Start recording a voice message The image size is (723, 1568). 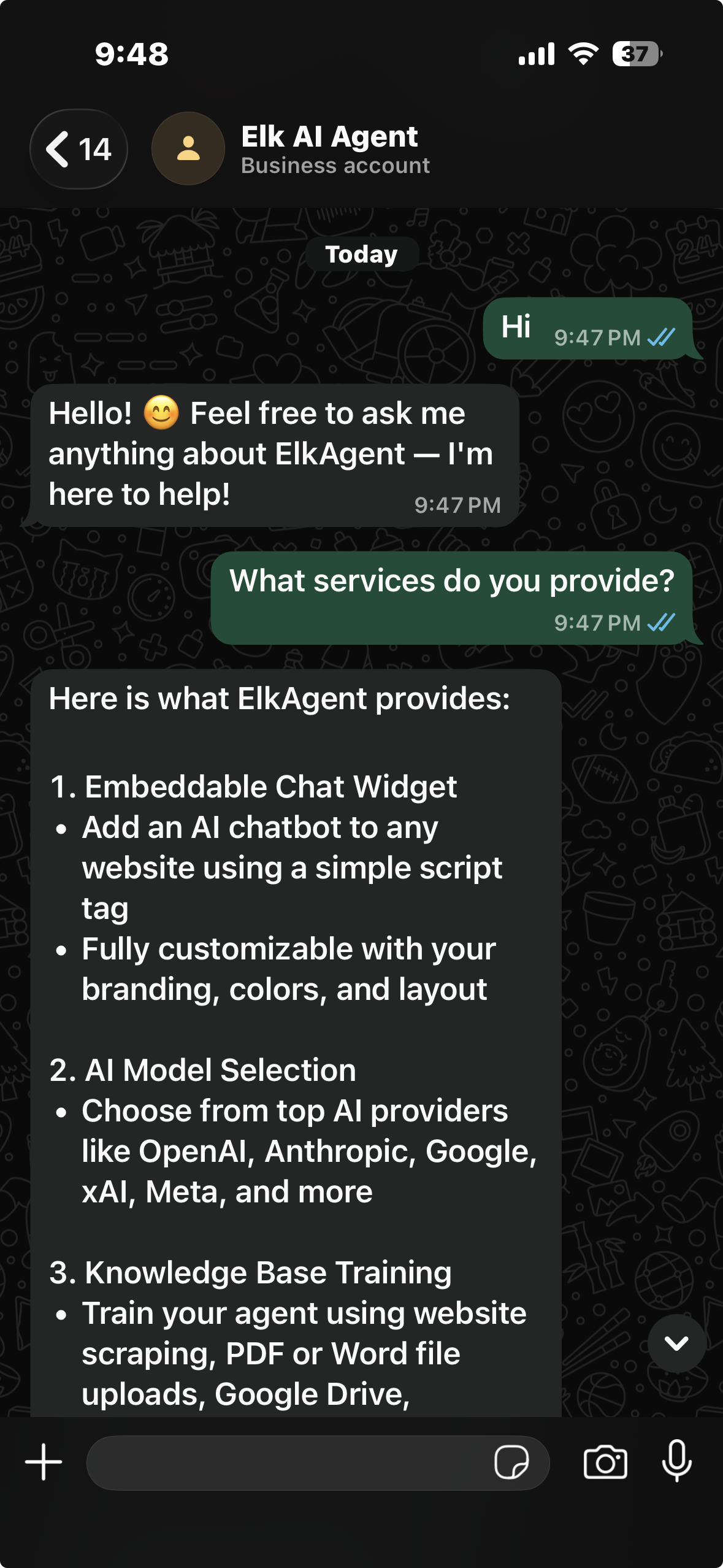pos(677,1462)
